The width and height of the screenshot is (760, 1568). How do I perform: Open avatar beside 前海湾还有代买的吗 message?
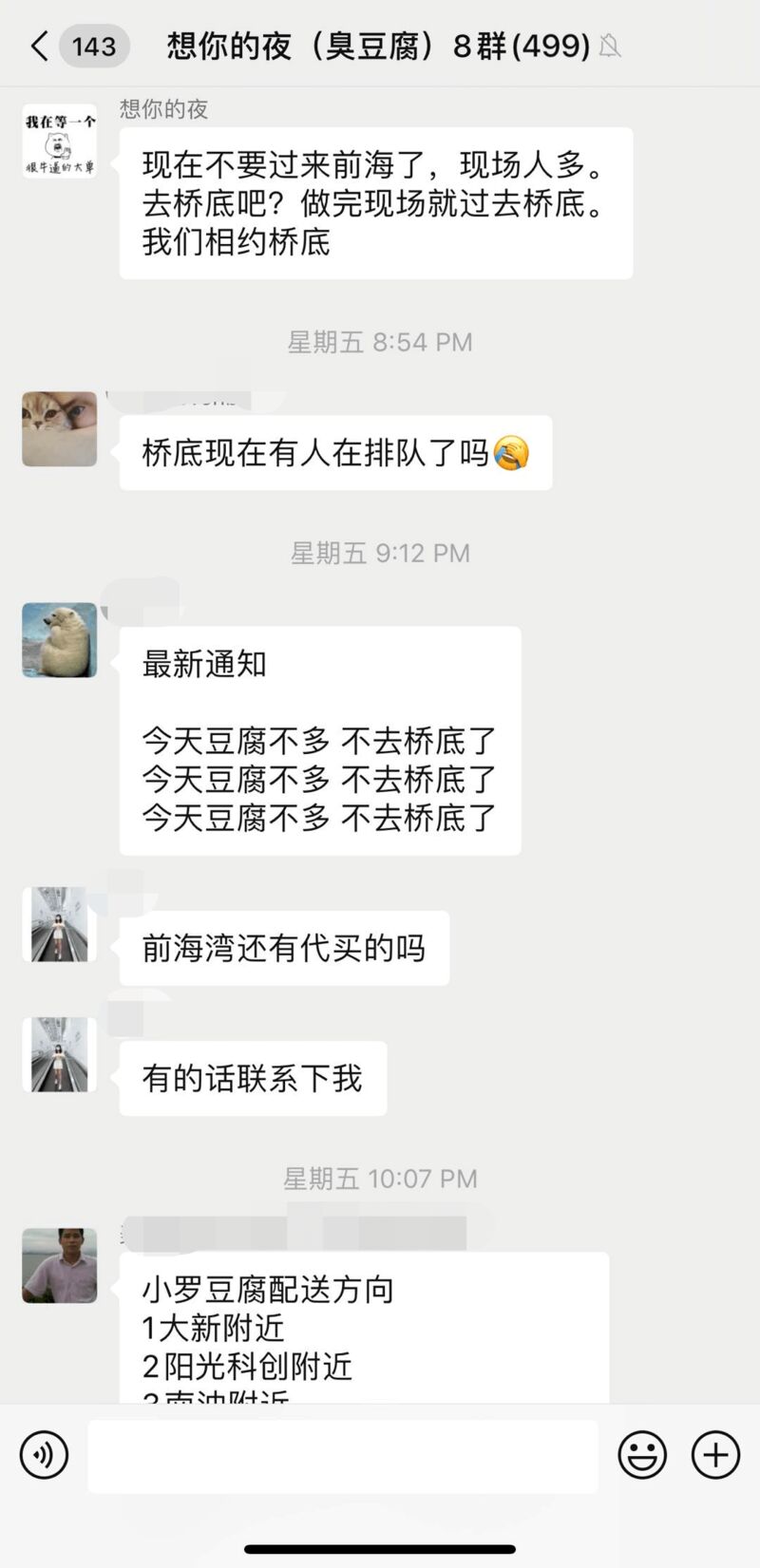pos(60,924)
